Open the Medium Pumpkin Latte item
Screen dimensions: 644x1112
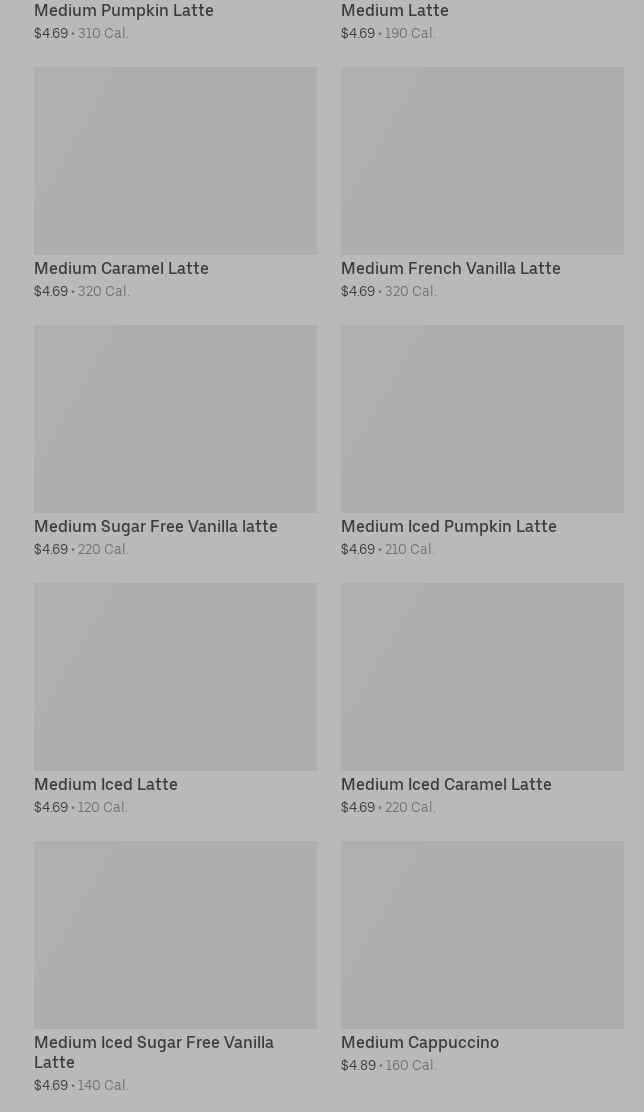(x=175, y=21)
